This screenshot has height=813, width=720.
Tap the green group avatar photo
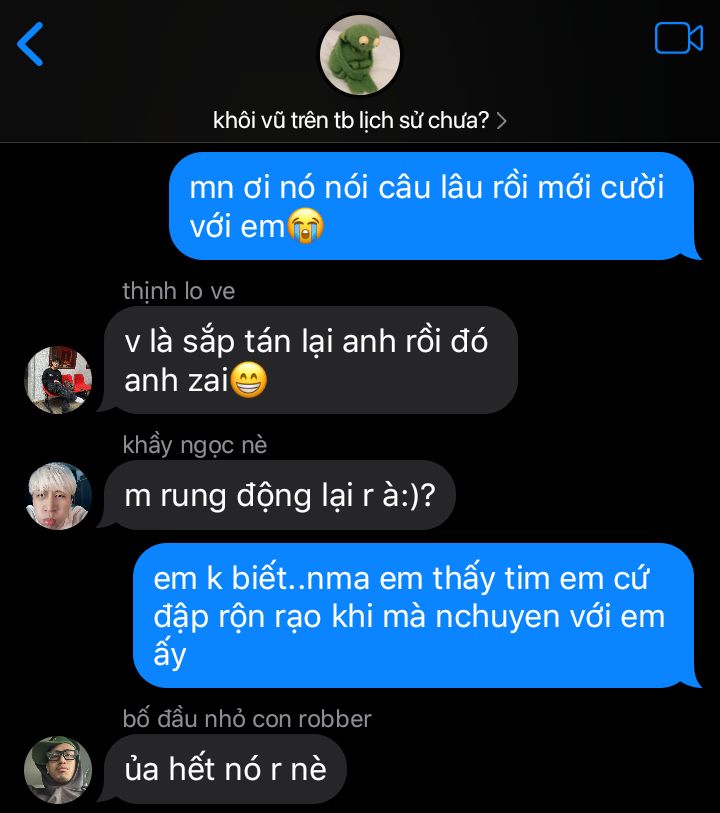[359, 54]
